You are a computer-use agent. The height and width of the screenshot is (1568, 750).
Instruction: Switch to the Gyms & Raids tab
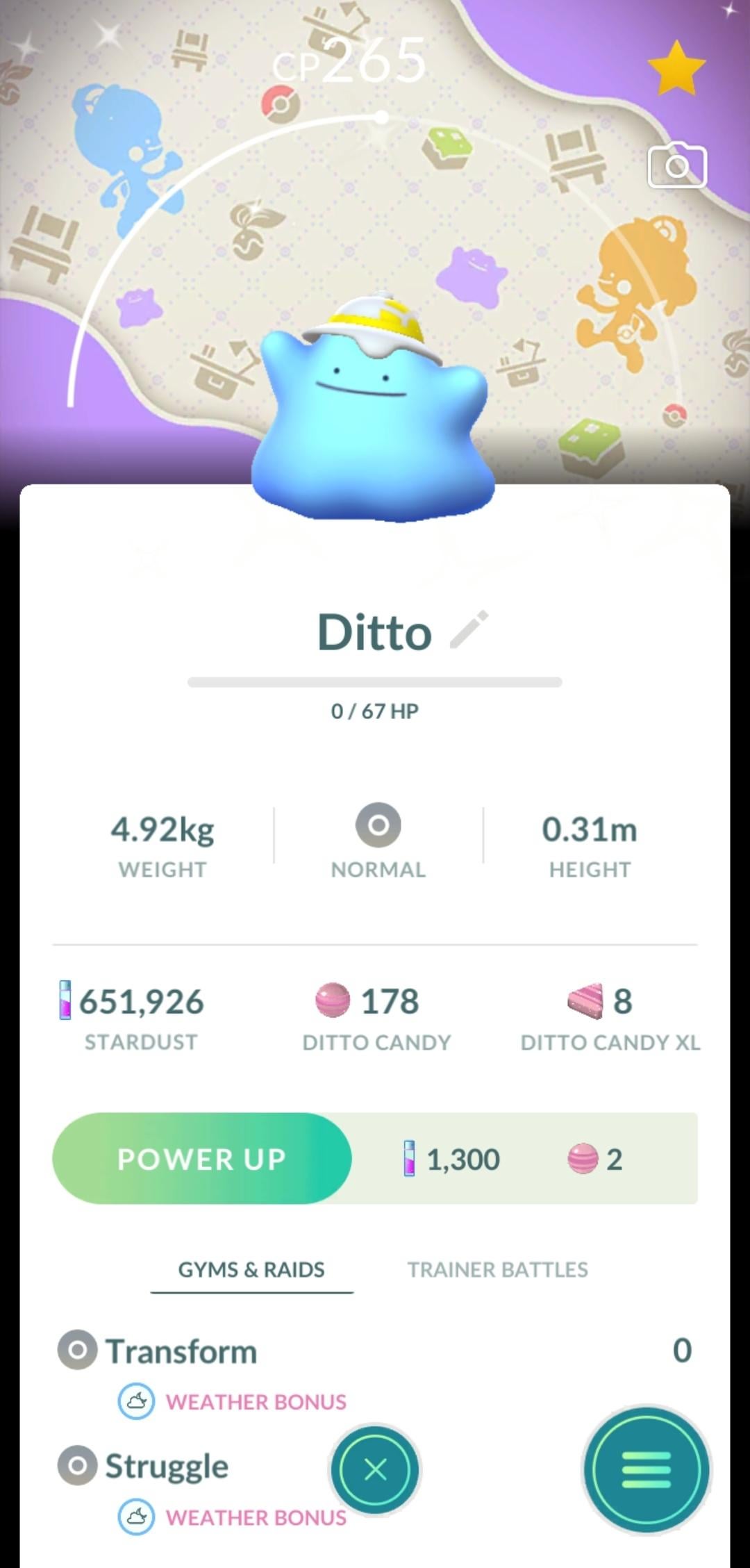coord(251,1269)
